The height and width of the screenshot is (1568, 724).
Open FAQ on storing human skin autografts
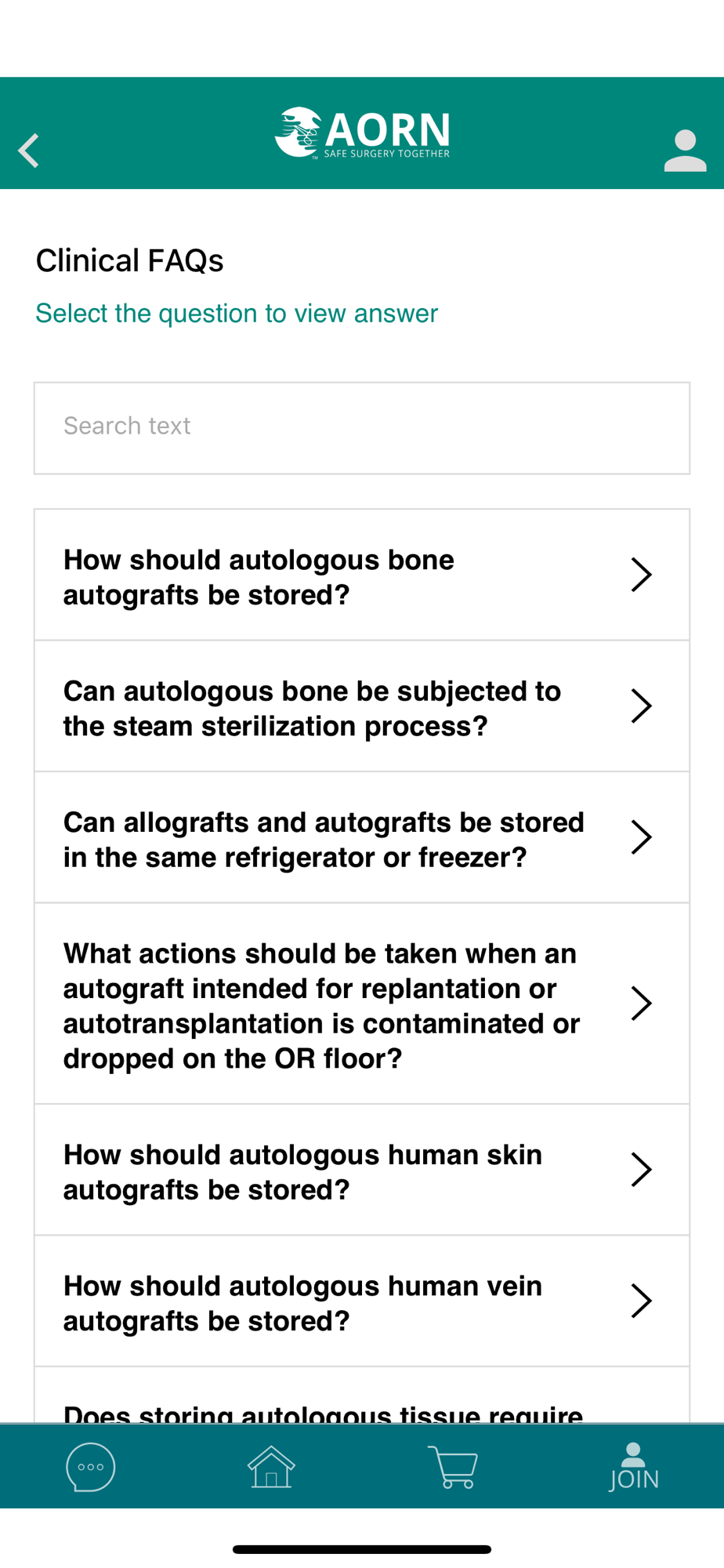pyautogui.click(x=361, y=1171)
